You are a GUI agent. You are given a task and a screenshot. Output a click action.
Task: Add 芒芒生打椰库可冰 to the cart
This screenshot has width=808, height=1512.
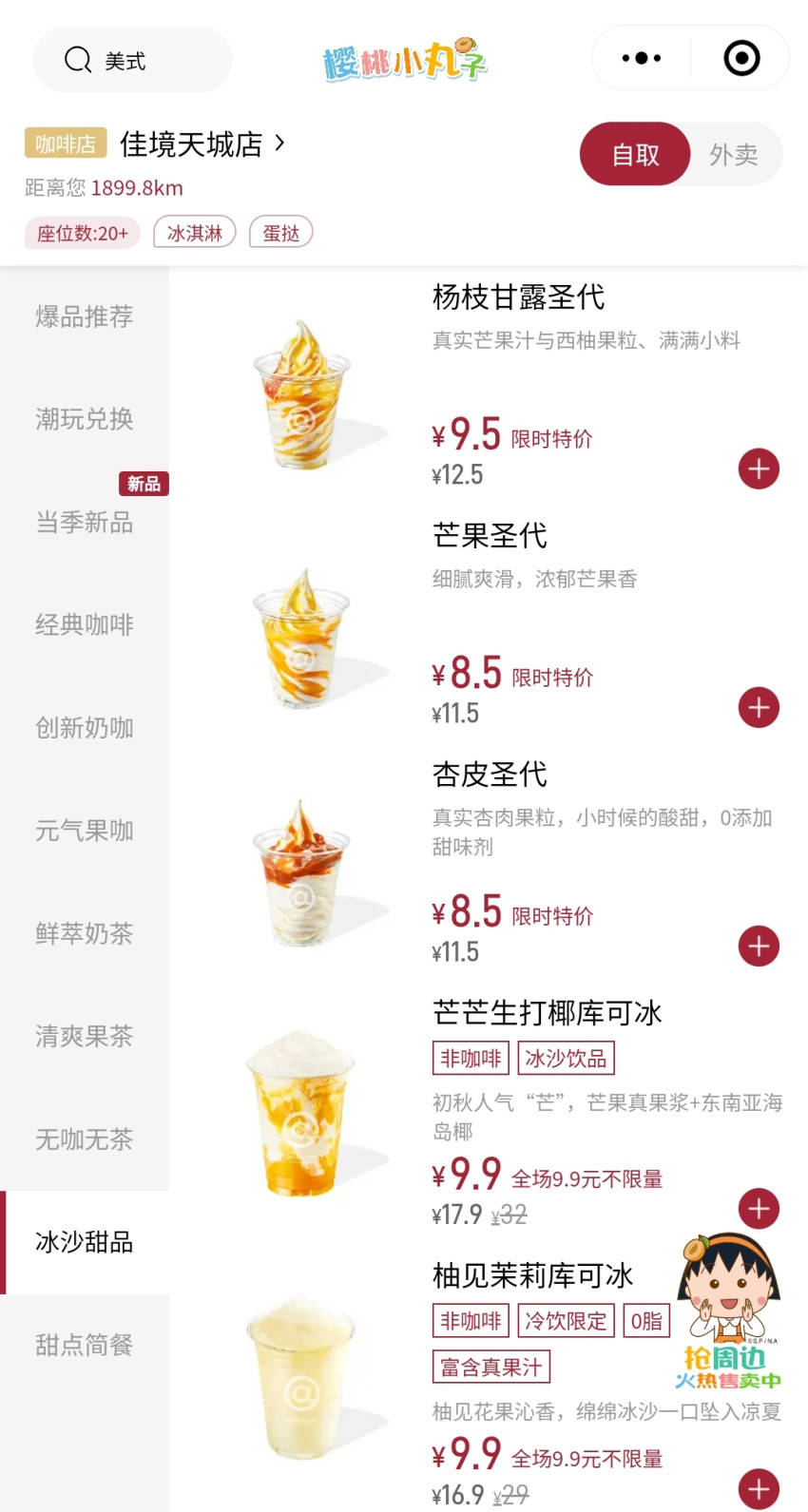[x=759, y=1208]
